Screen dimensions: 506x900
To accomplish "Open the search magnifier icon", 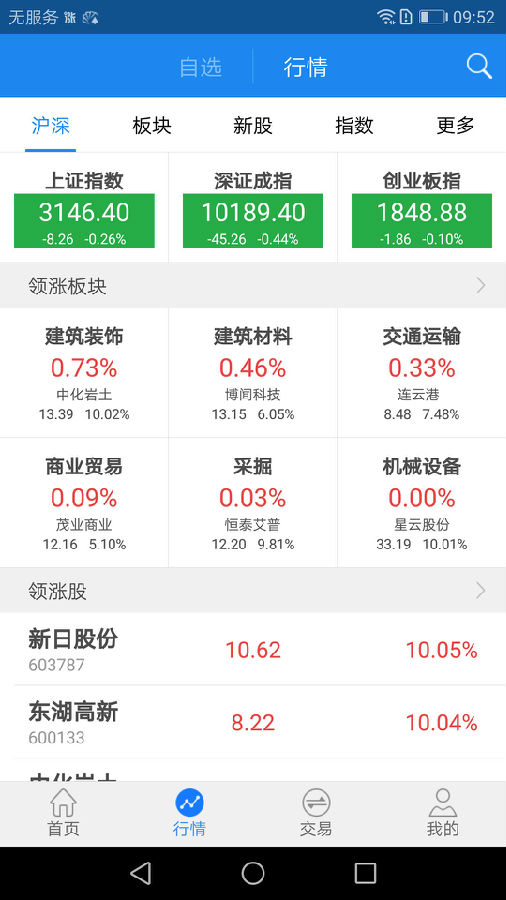I will [x=479, y=66].
